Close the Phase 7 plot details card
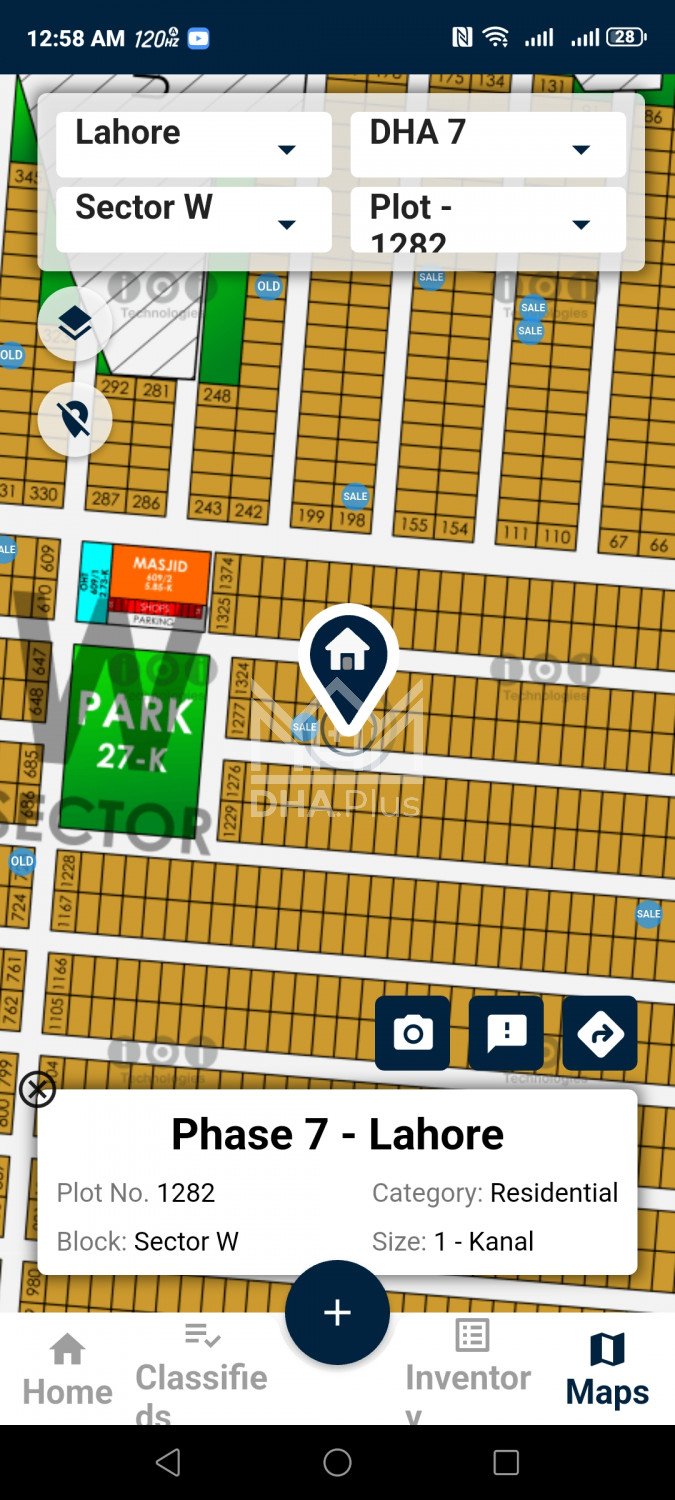The image size is (675, 1500). click(x=38, y=1089)
